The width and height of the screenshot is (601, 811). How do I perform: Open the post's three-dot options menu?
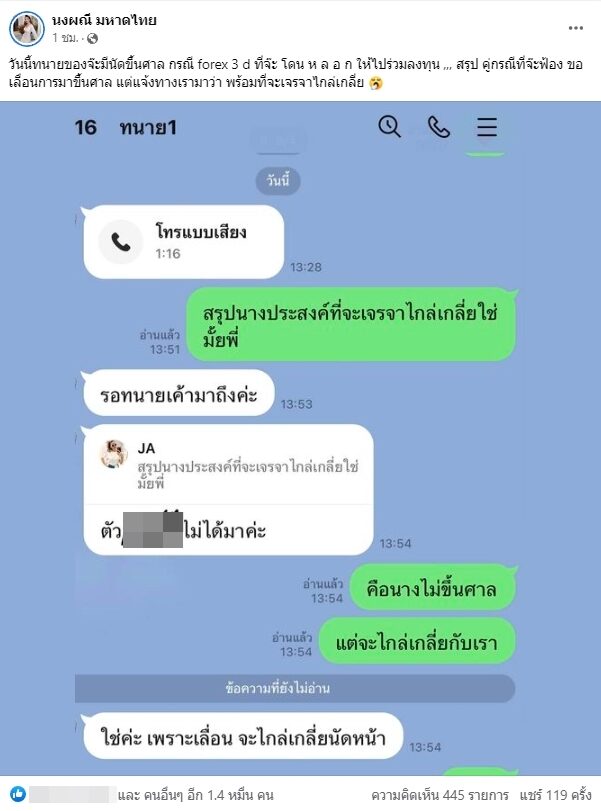(576, 28)
